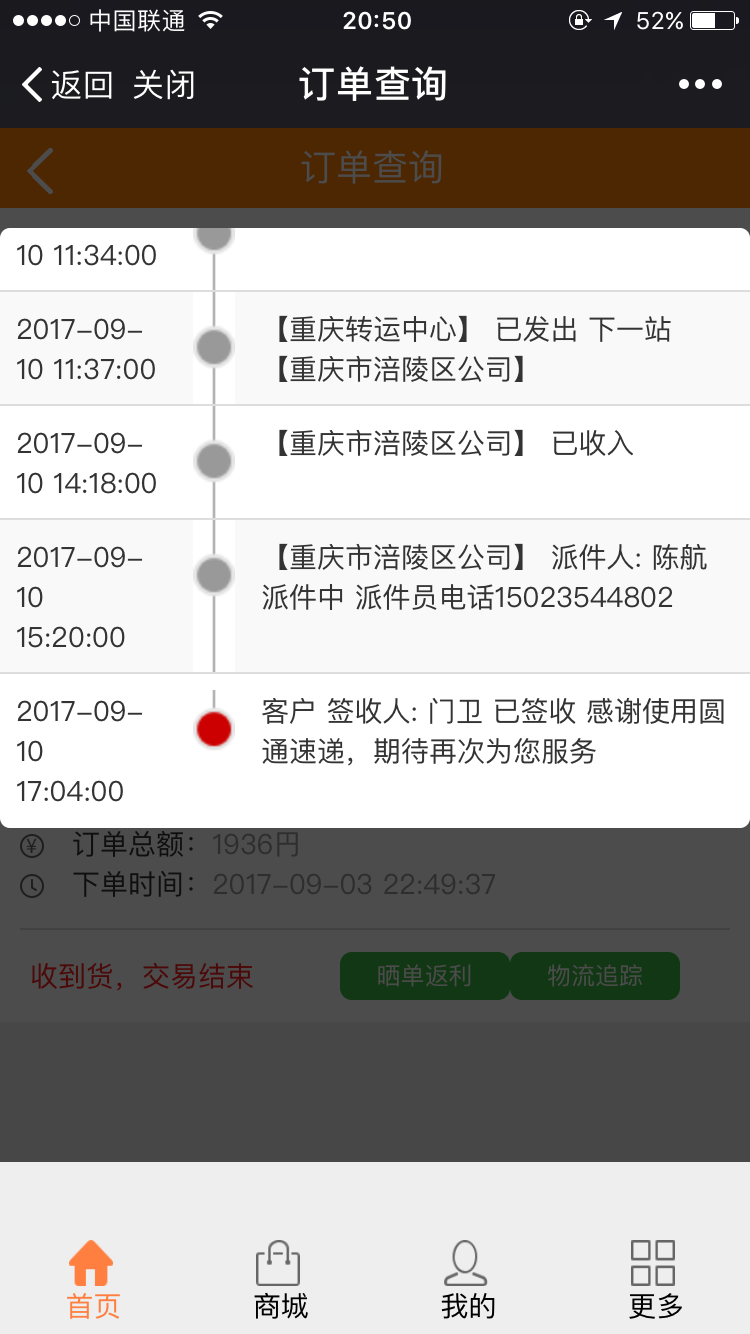This screenshot has height=1334, width=750.
Task: Open the three-dot overflow menu
Action: point(700,85)
